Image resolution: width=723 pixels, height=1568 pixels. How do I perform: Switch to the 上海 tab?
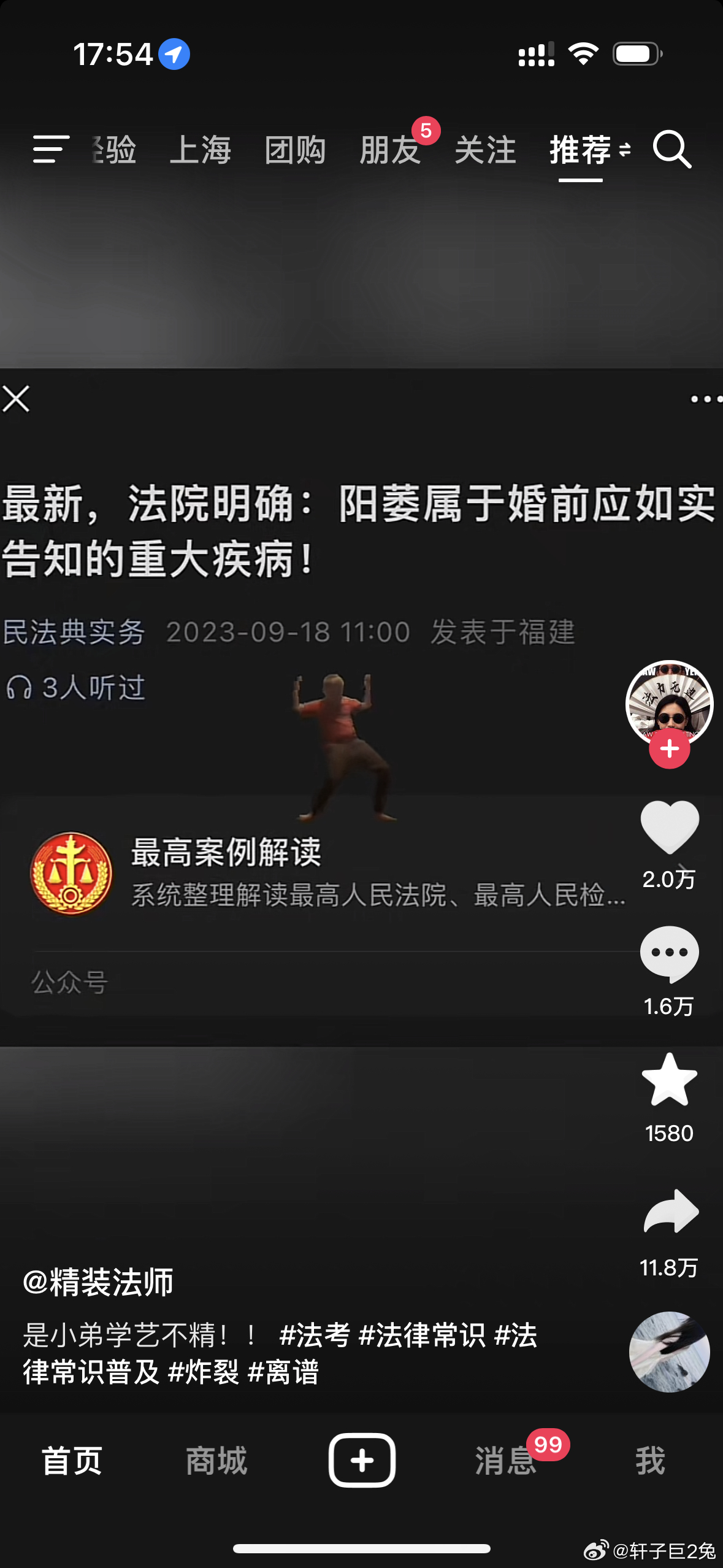point(200,150)
